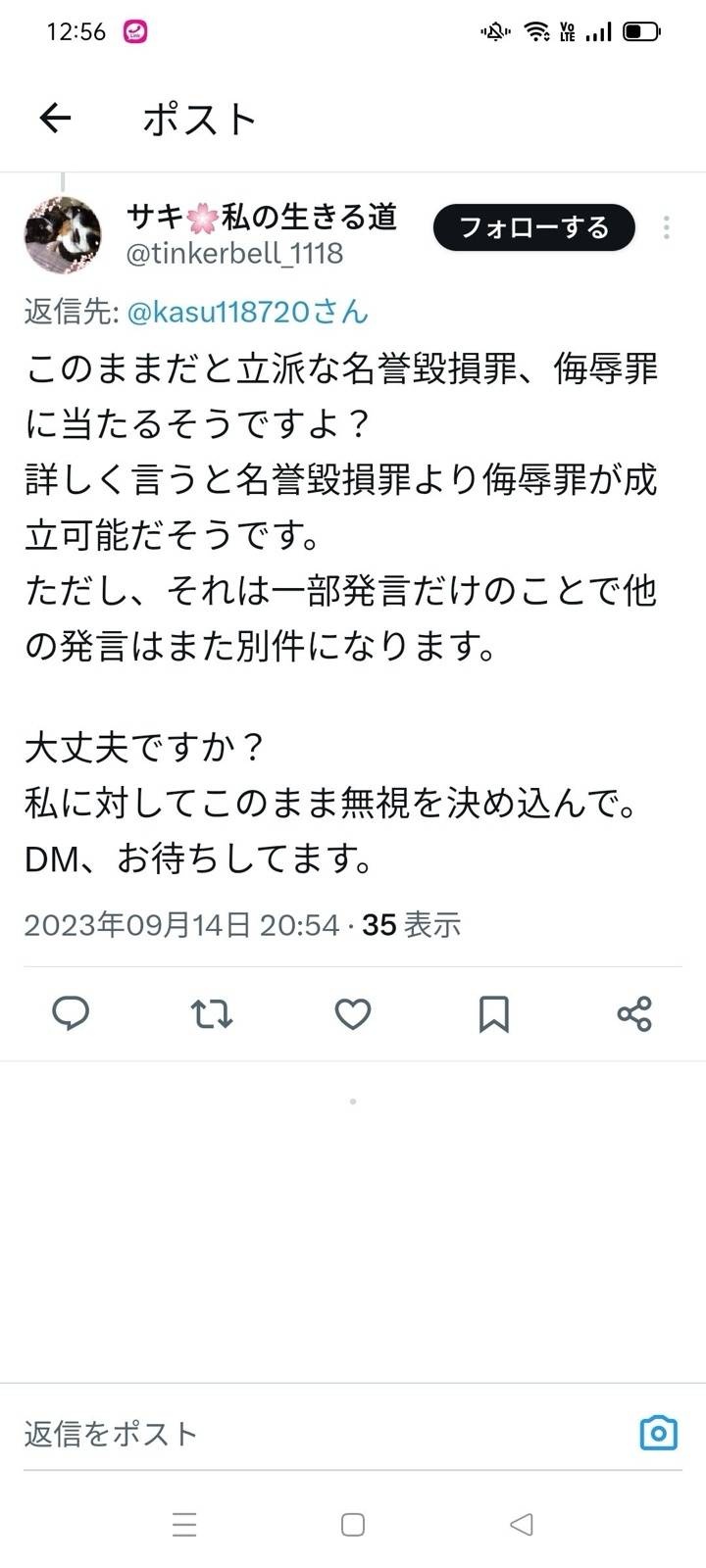The image size is (706, 1568).
Task: Bookmark this post
Action: 493,1013
